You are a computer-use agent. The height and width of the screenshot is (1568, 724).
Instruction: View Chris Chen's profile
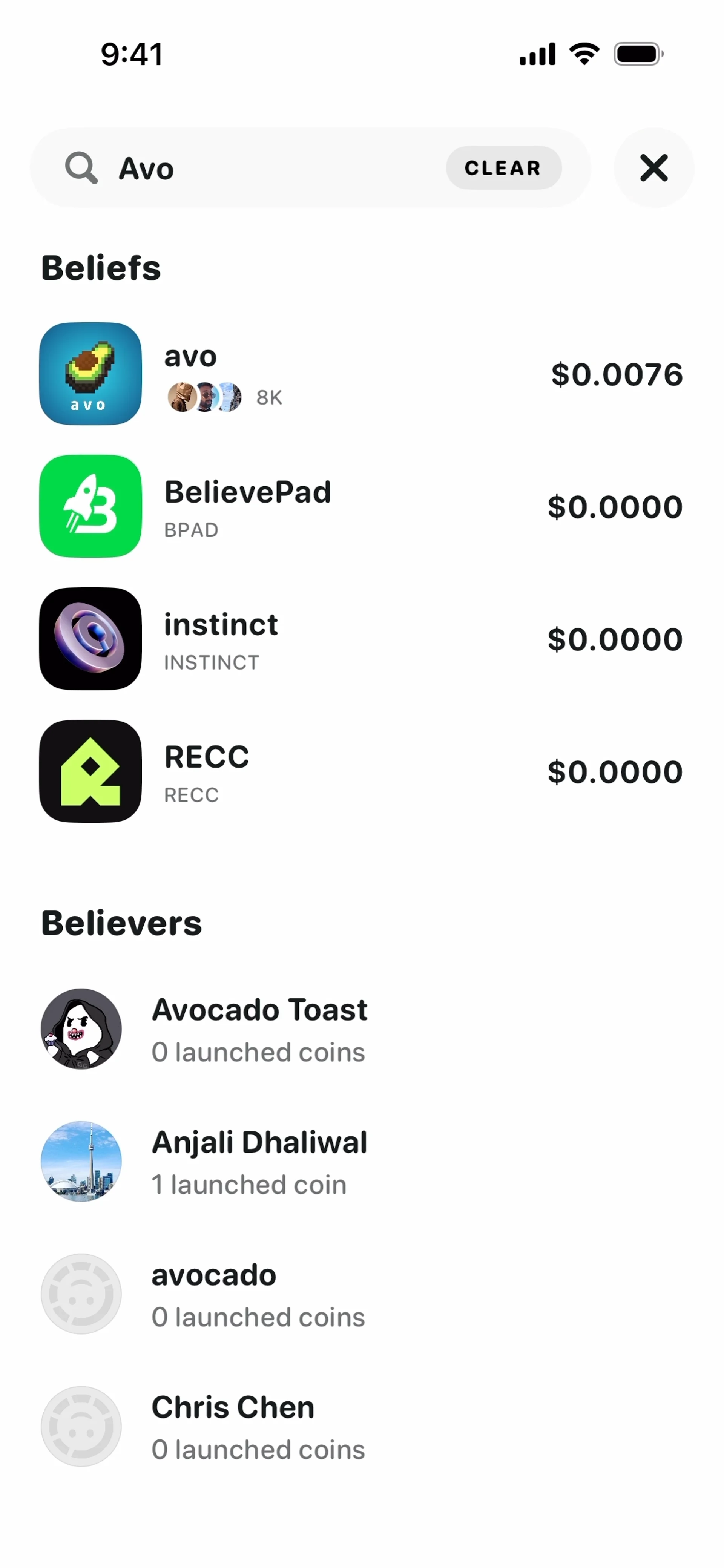tap(259, 1426)
